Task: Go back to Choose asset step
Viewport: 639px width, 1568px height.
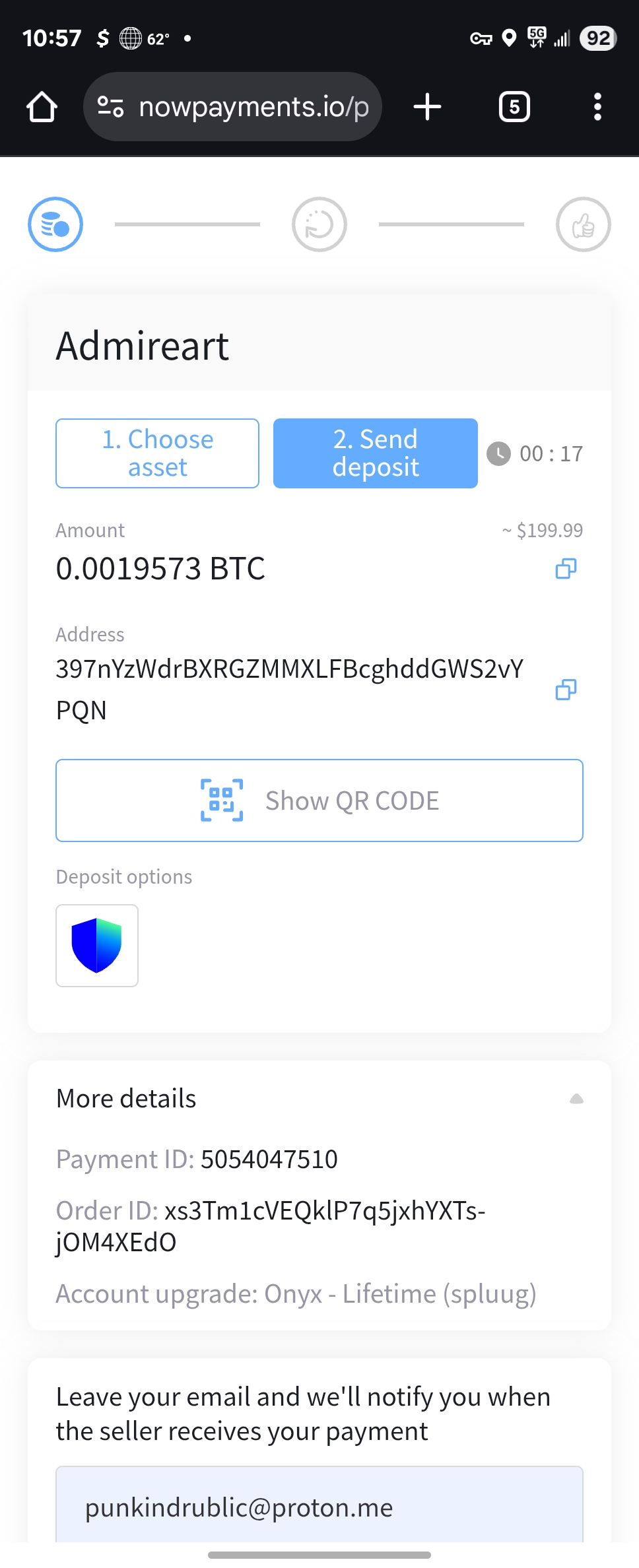Action: click(157, 453)
